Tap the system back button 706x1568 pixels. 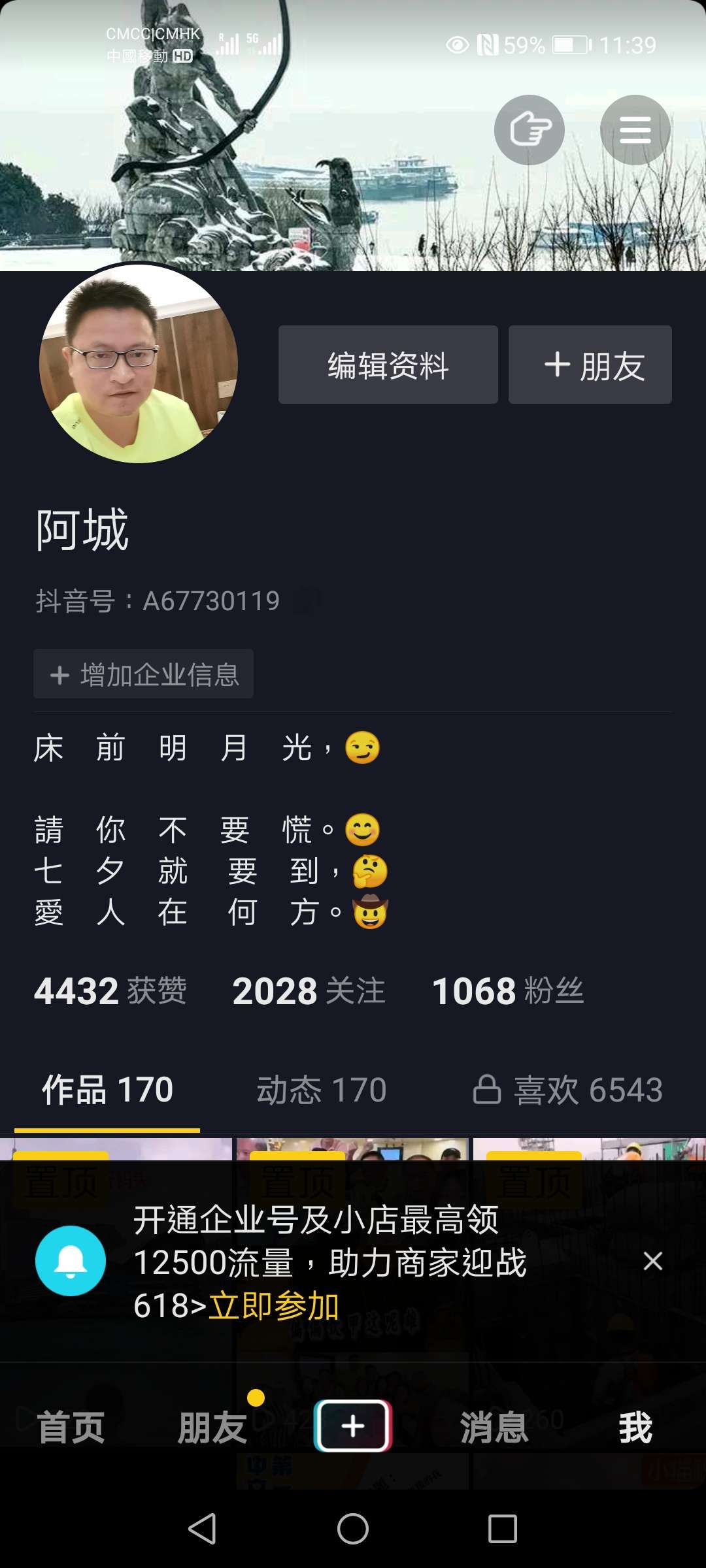coord(202,1529)
